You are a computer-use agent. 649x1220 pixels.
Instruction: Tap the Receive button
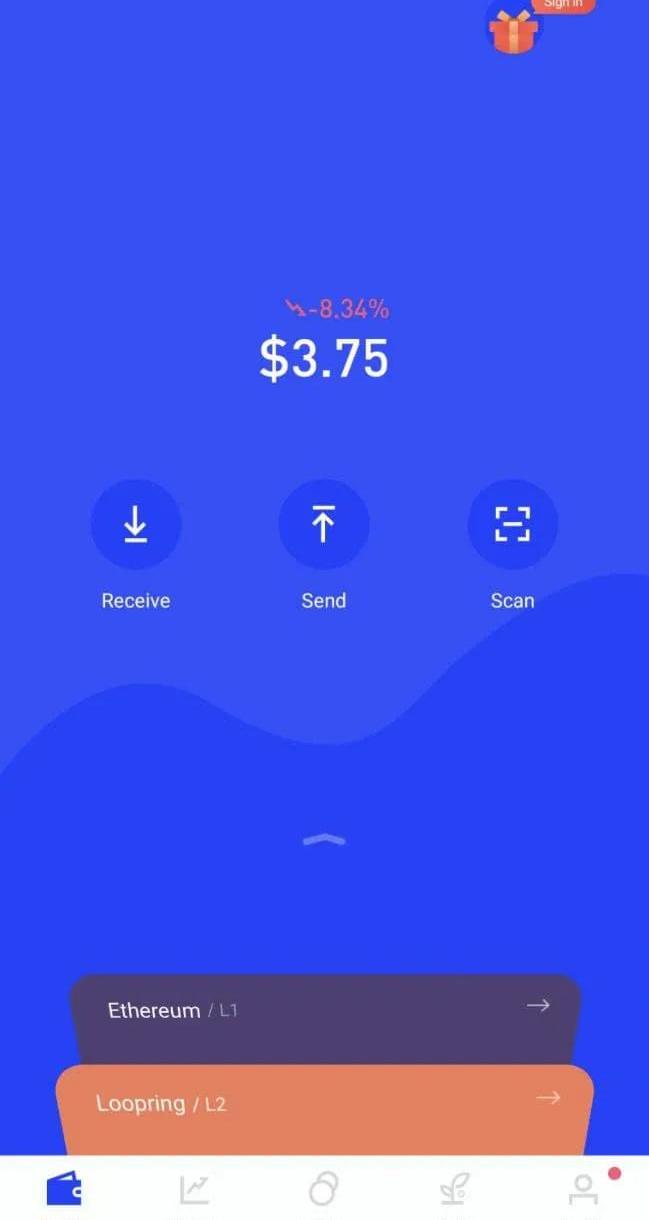click(136, 524)
